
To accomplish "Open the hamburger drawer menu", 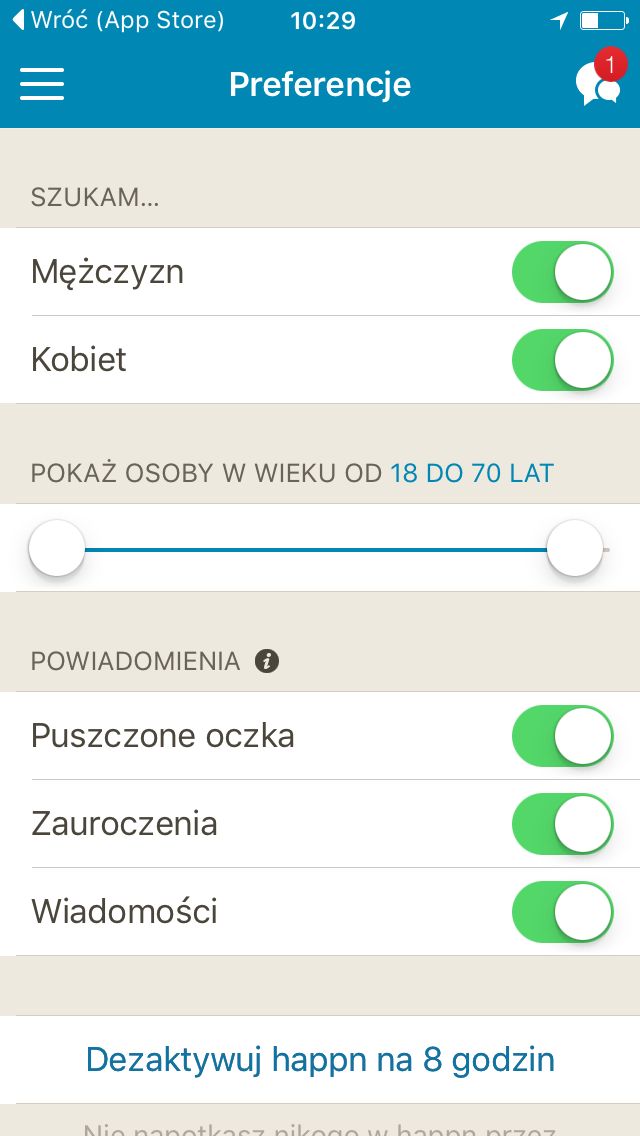I will 42,84.
